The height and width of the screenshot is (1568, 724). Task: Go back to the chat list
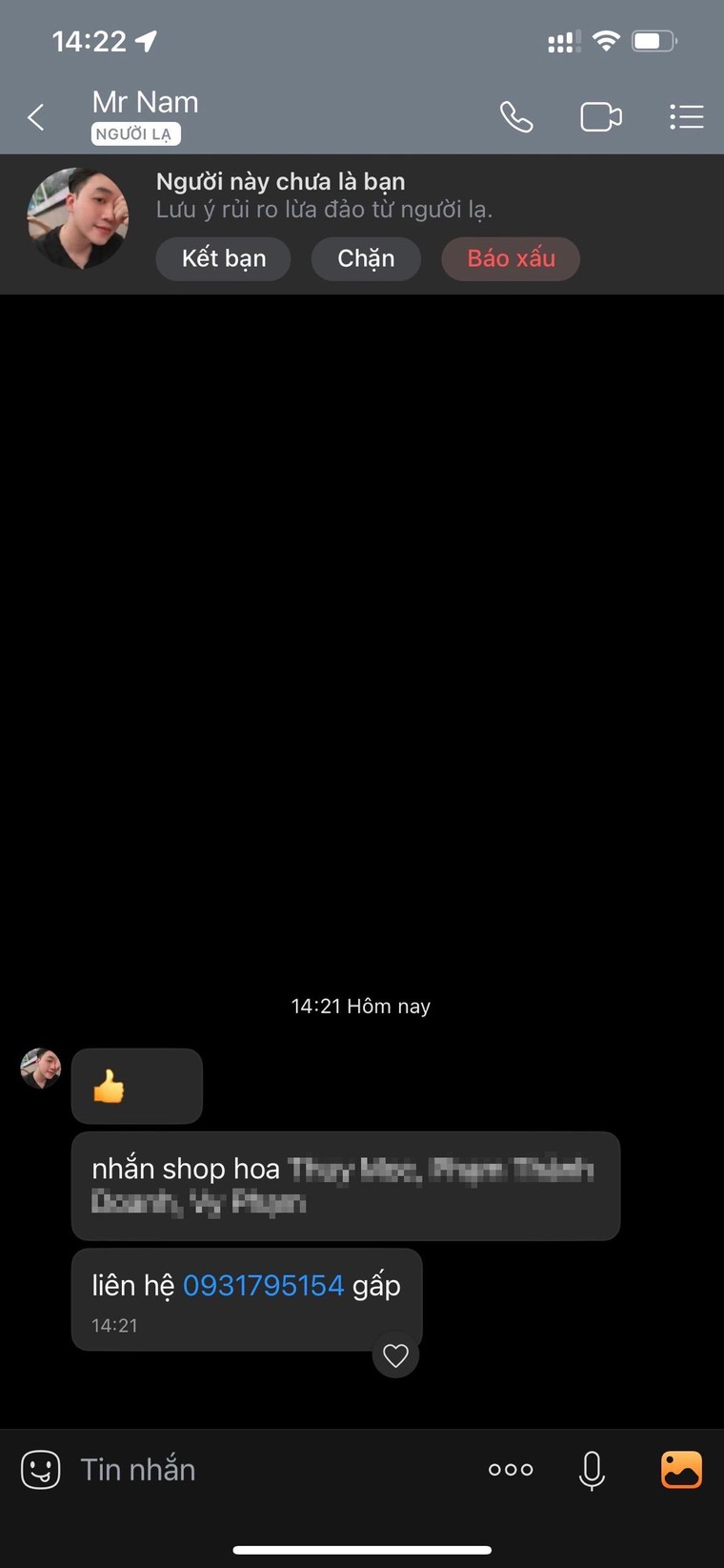click(x=36, y=117)
